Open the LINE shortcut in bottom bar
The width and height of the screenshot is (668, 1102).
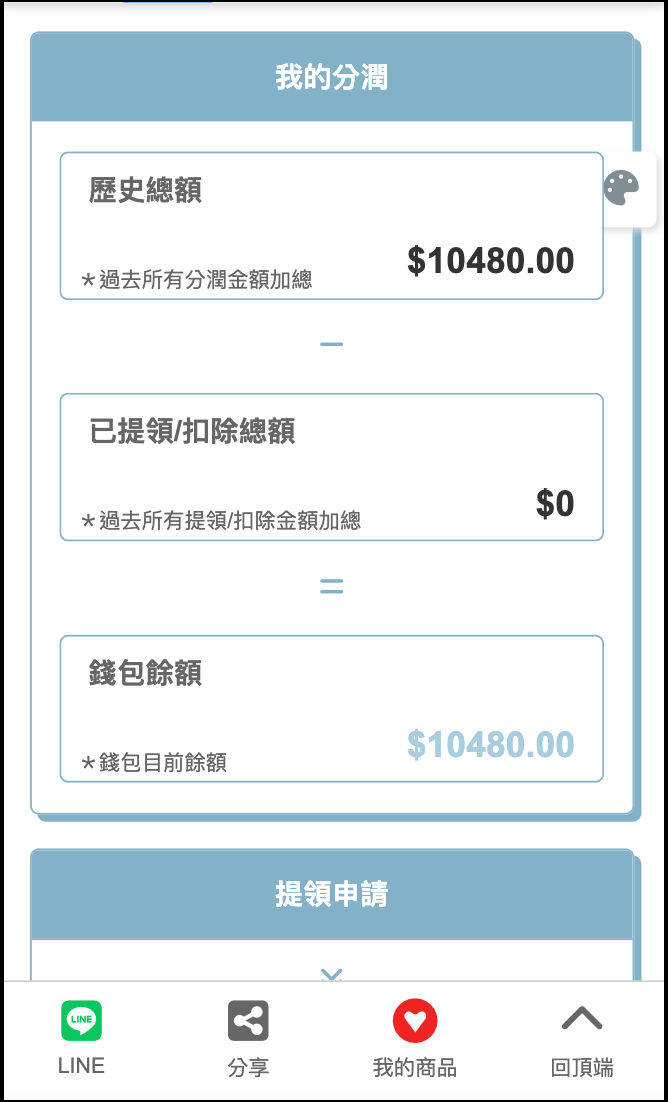(82, 1038)
